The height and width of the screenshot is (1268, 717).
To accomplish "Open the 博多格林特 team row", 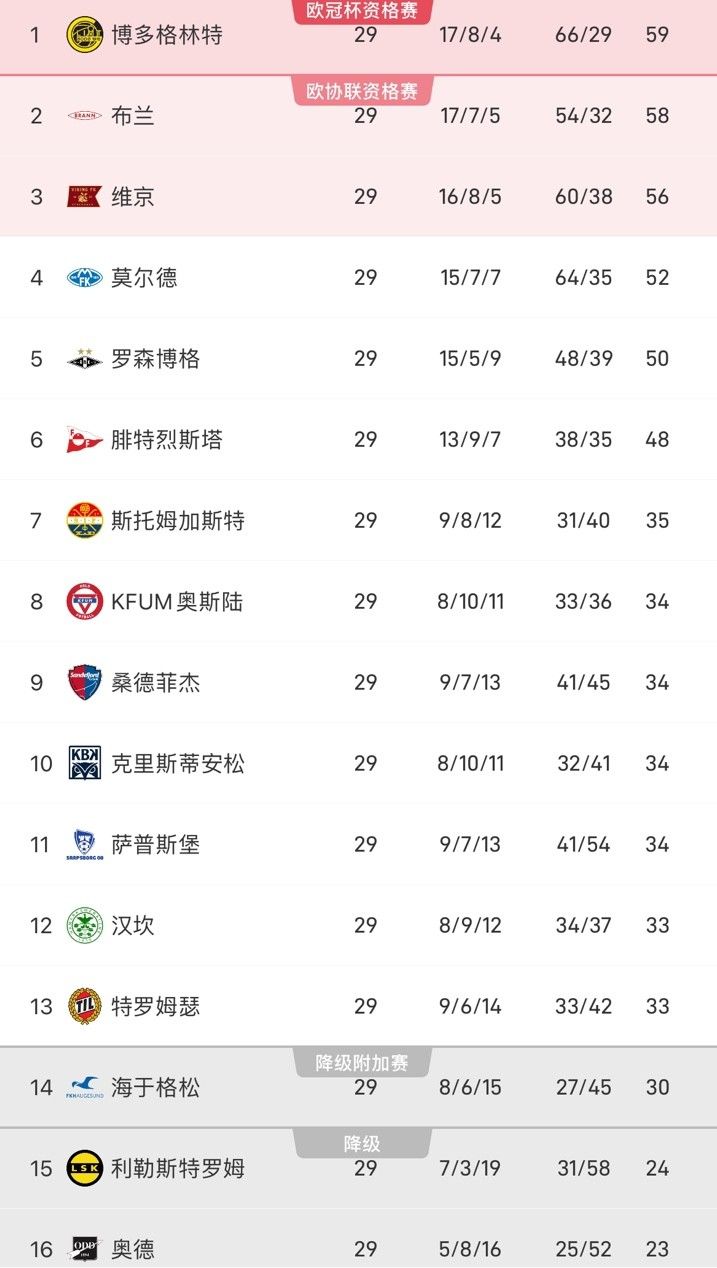I will point(358,36).
